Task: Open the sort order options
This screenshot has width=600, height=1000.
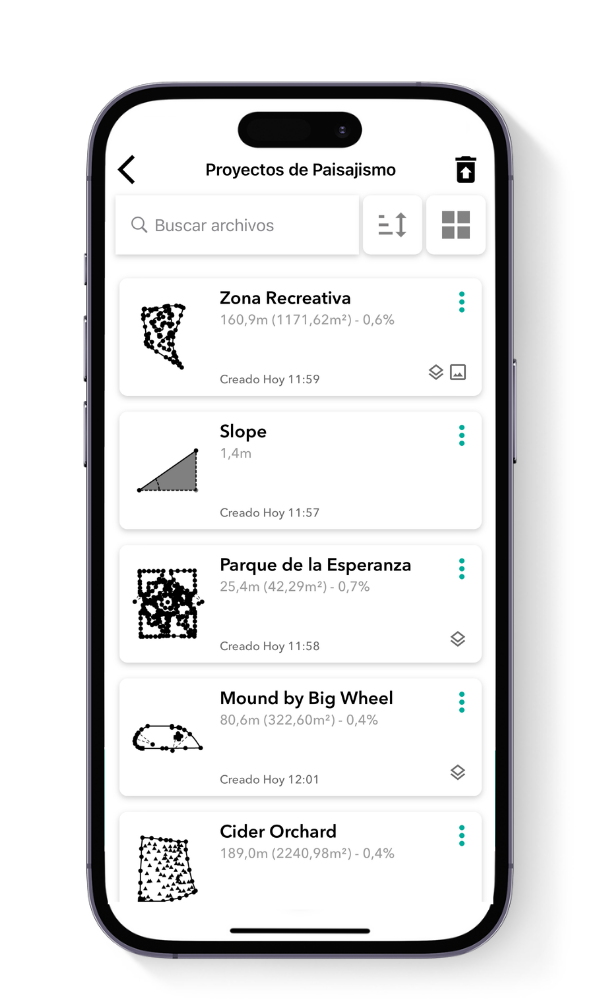Action: coord(392,225)
